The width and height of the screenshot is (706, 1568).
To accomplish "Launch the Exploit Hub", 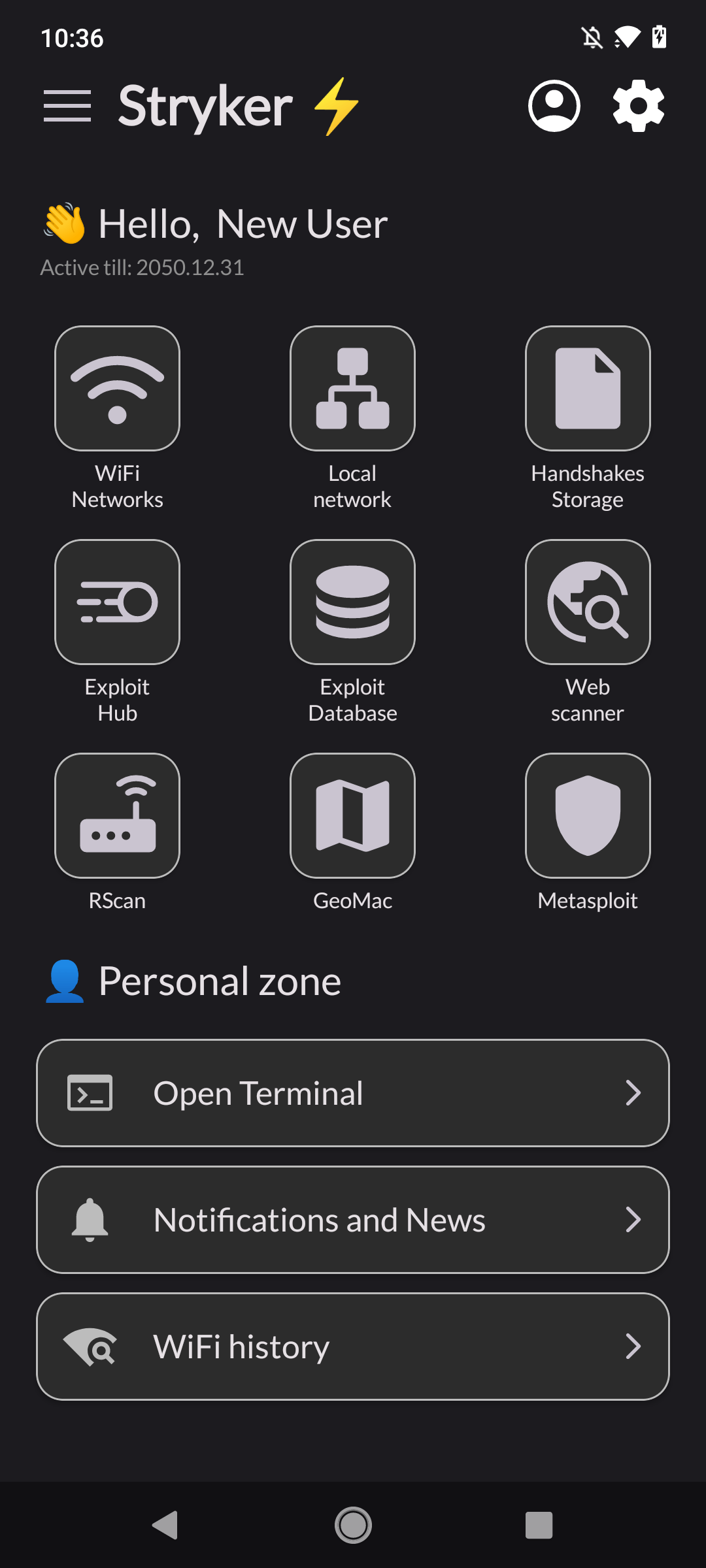I will (x=118, y=602).
